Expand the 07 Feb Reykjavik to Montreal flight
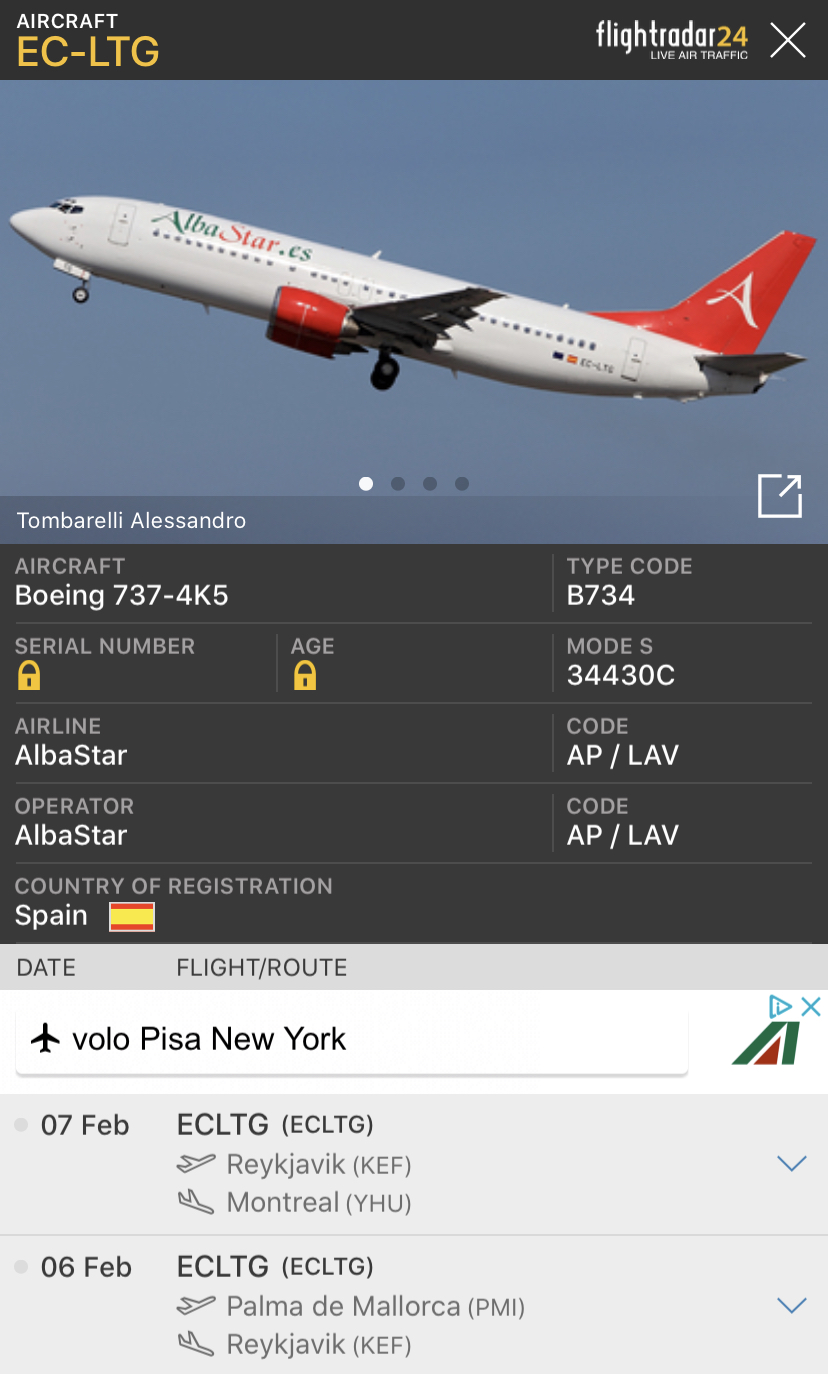The width and height of the screenshot is (828, 1374). [791, 1164]
